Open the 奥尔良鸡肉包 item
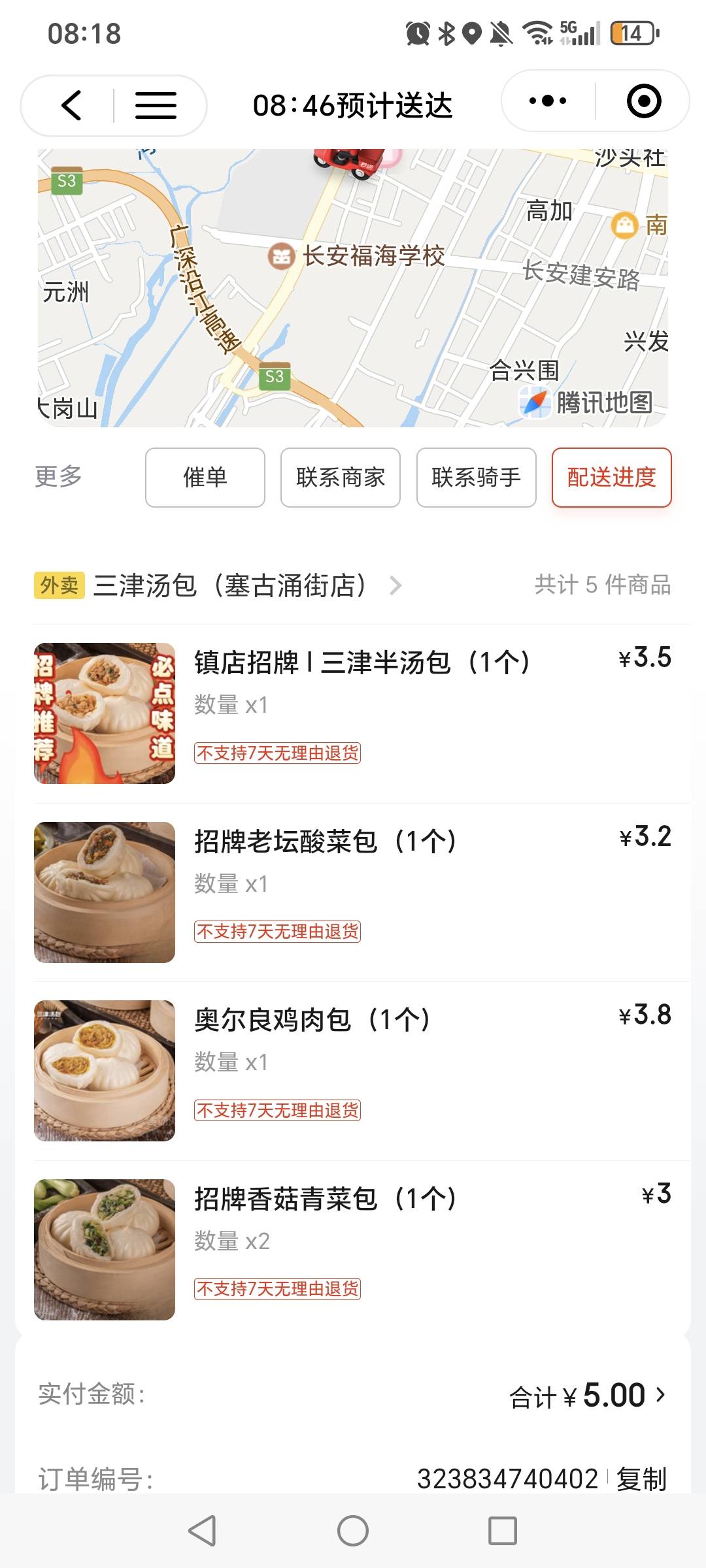The height and width of the screenshot is (1568, 706). coord(312,1020)
